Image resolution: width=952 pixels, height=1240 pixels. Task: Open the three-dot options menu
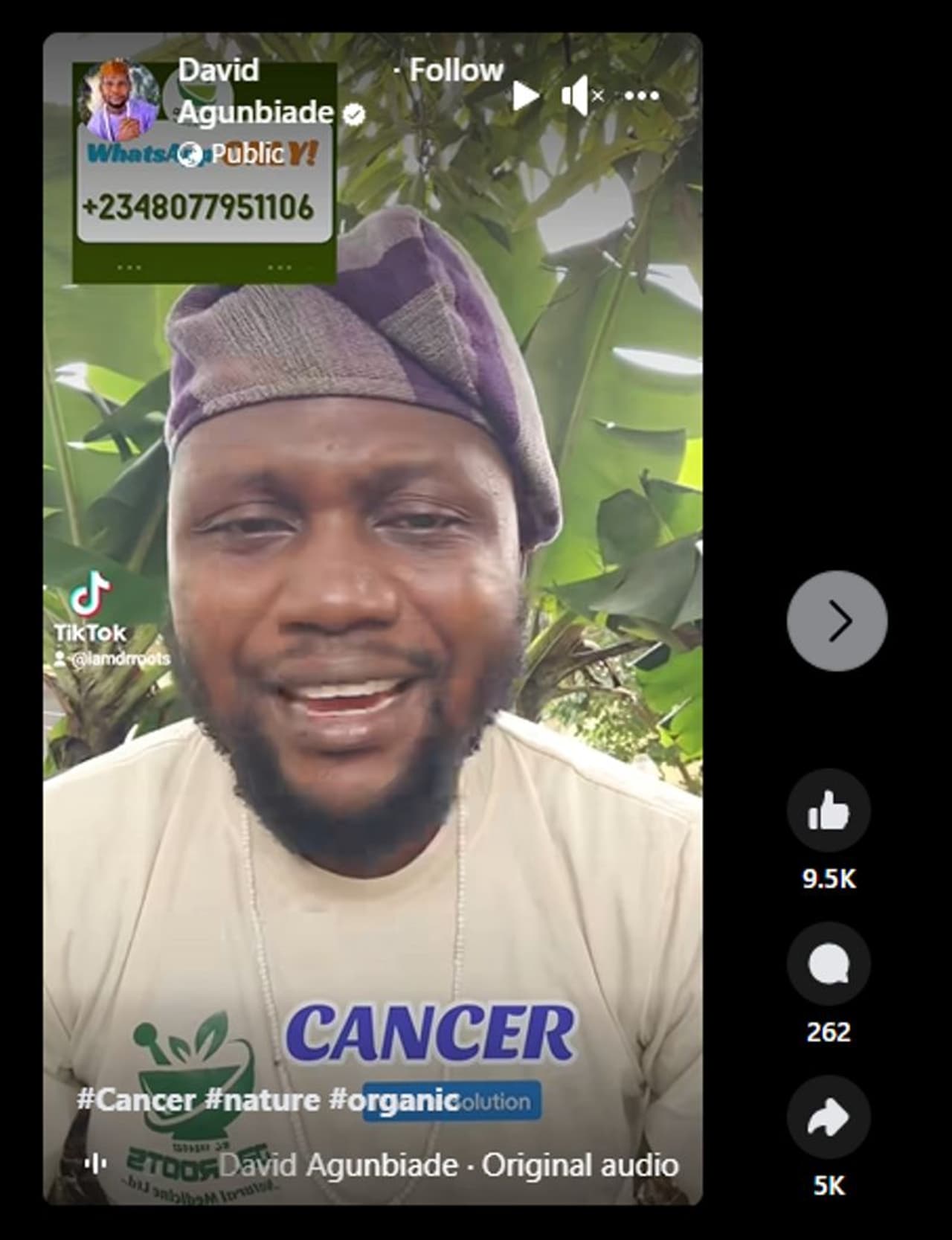click(x=641, y=96)
